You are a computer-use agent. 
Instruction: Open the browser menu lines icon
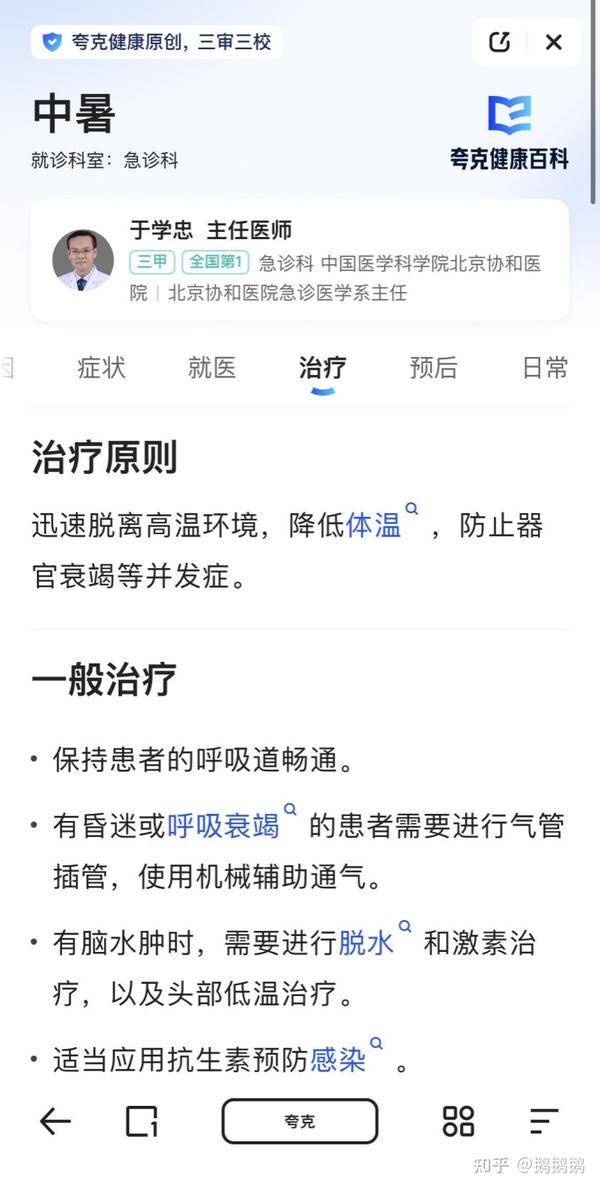pos(544,1121)
